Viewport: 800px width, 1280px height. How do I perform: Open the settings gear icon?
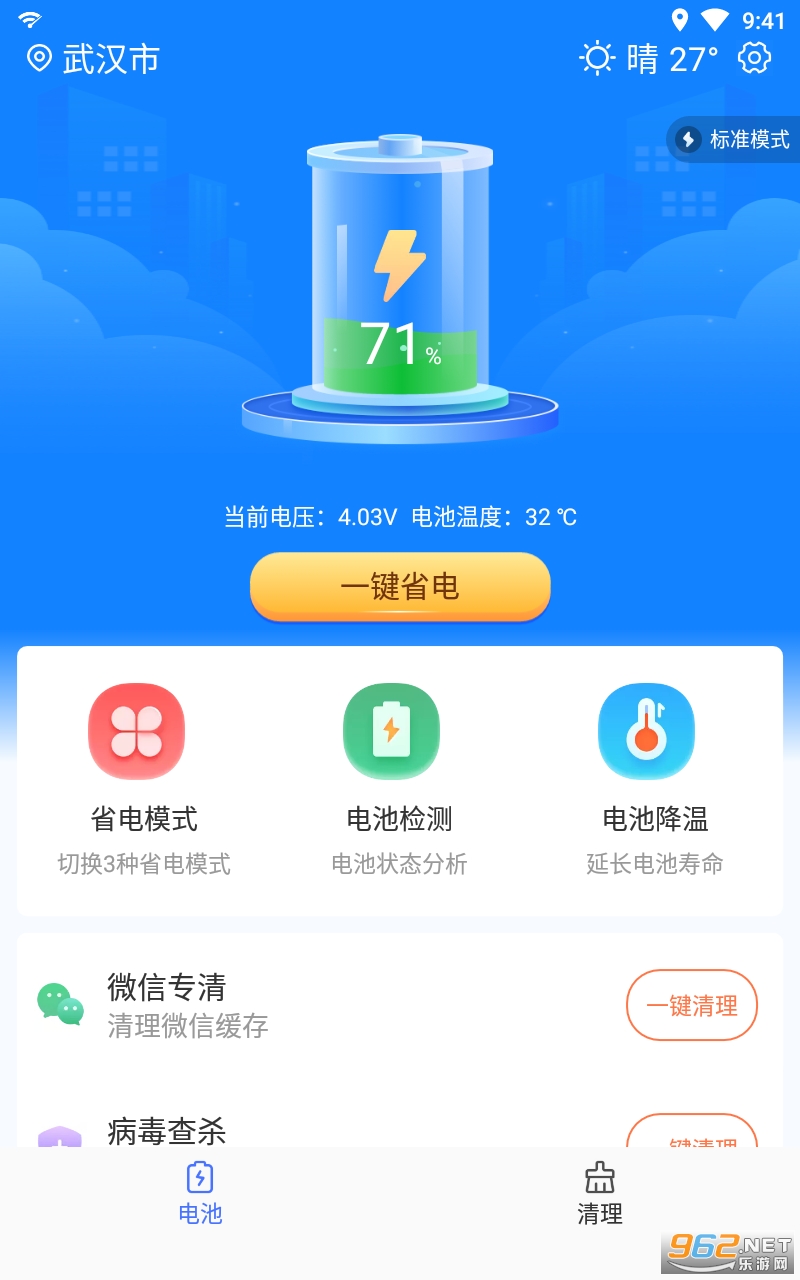754,58
